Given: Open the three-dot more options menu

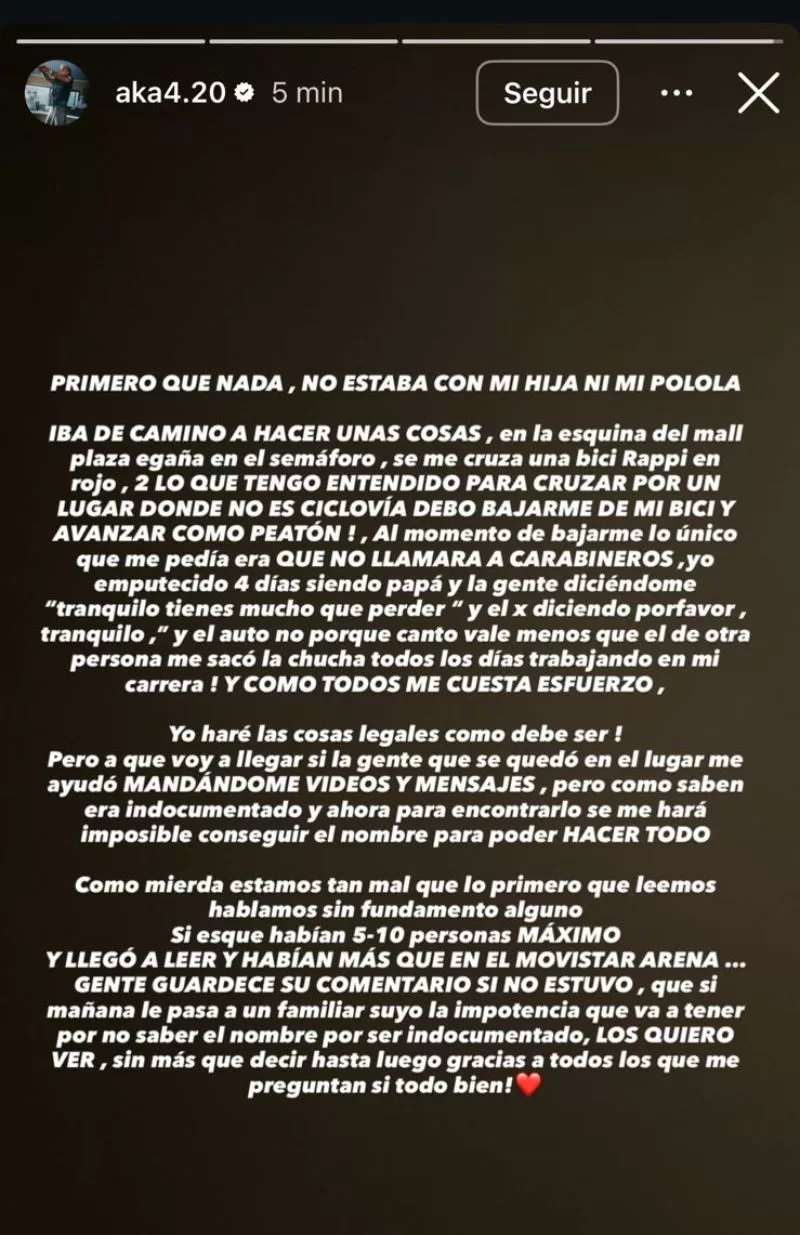Looking at the screenshot, I should pyautogui.click(x=677, y=93).
